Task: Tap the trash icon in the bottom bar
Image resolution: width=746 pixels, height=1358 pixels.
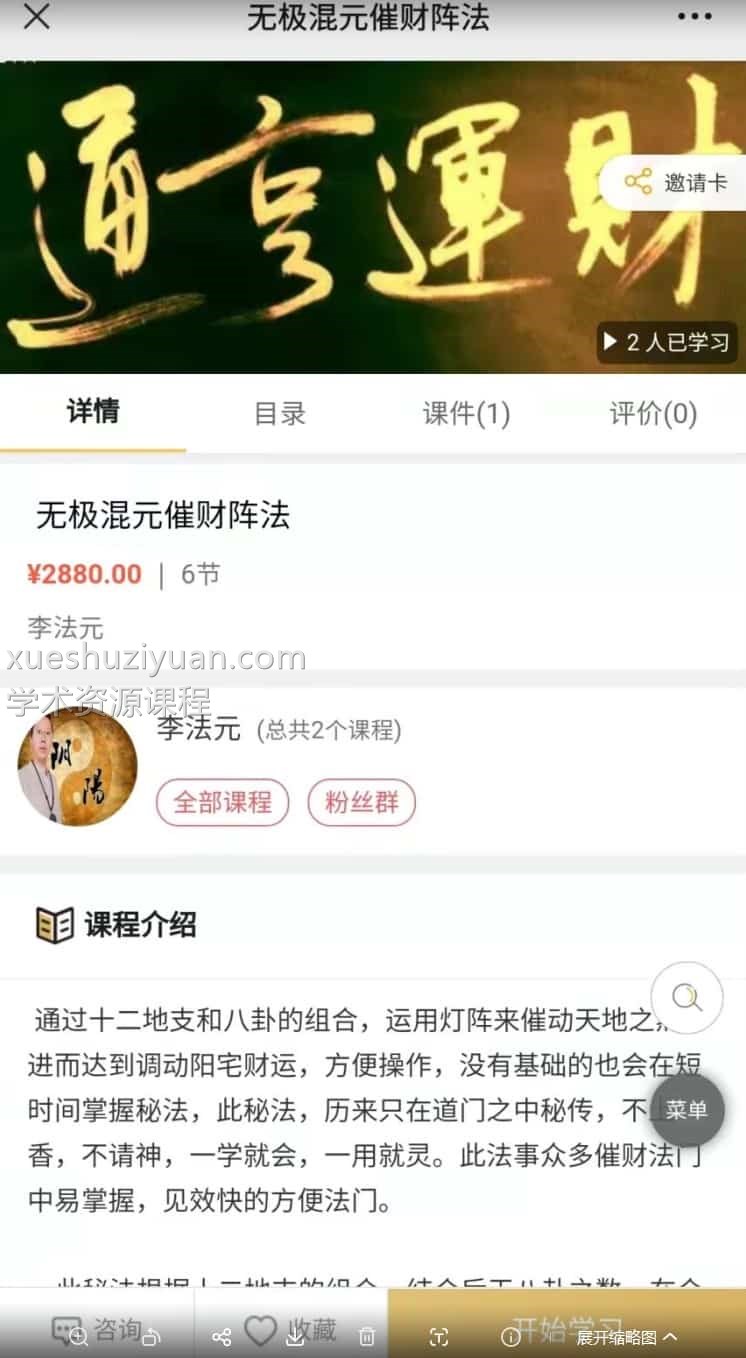Action: 367,1336
